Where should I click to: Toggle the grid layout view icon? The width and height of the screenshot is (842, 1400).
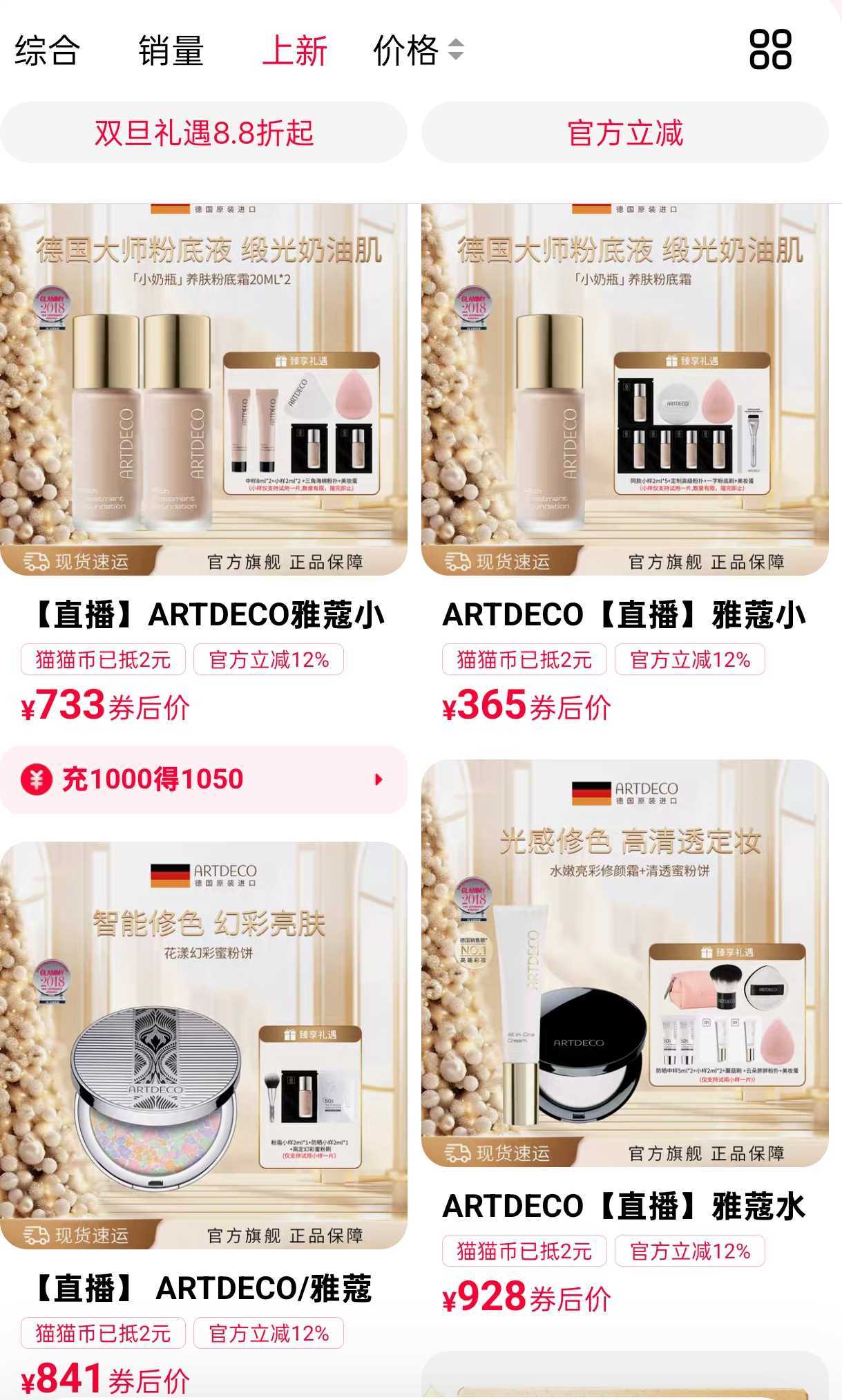click(770, 50)
